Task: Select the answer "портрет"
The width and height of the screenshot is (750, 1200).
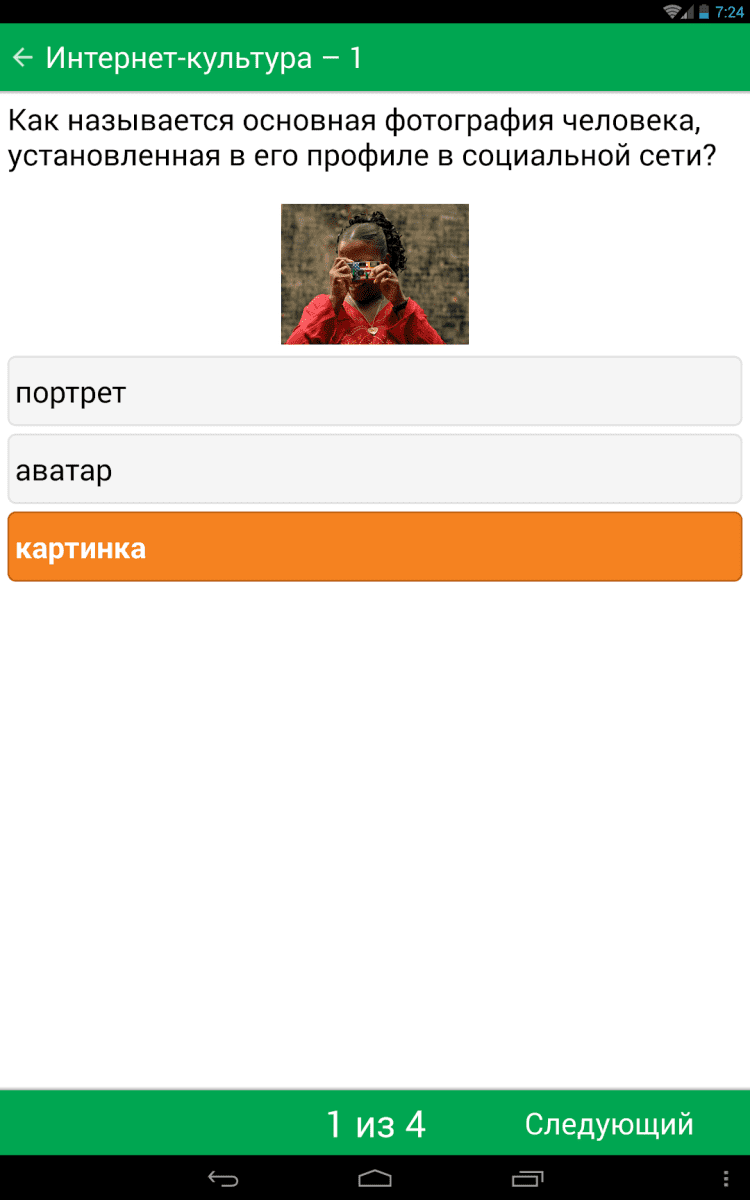Action: click(375, 391)
